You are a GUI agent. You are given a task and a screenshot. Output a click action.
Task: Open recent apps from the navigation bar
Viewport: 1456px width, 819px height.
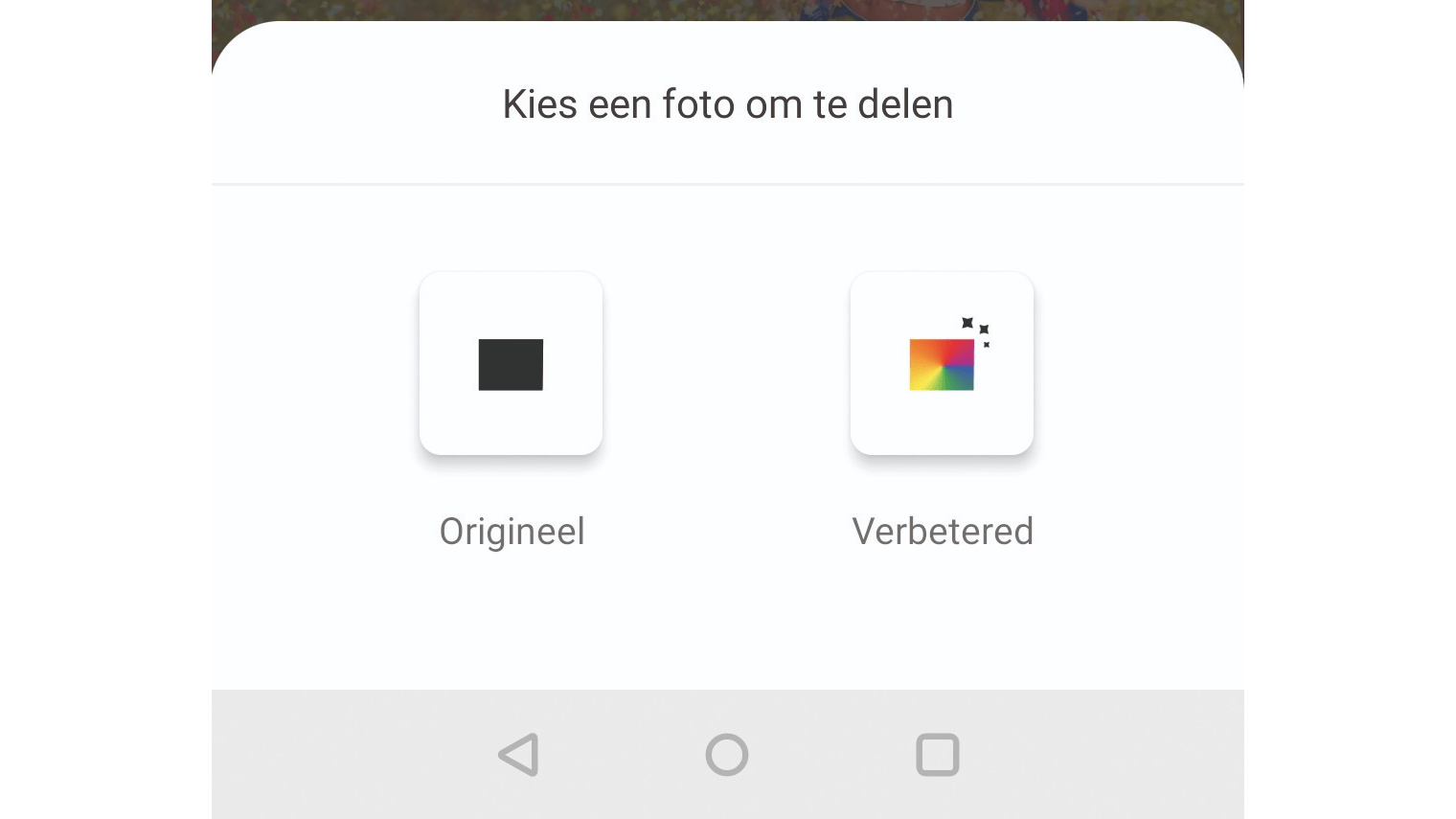pos(937,755)
